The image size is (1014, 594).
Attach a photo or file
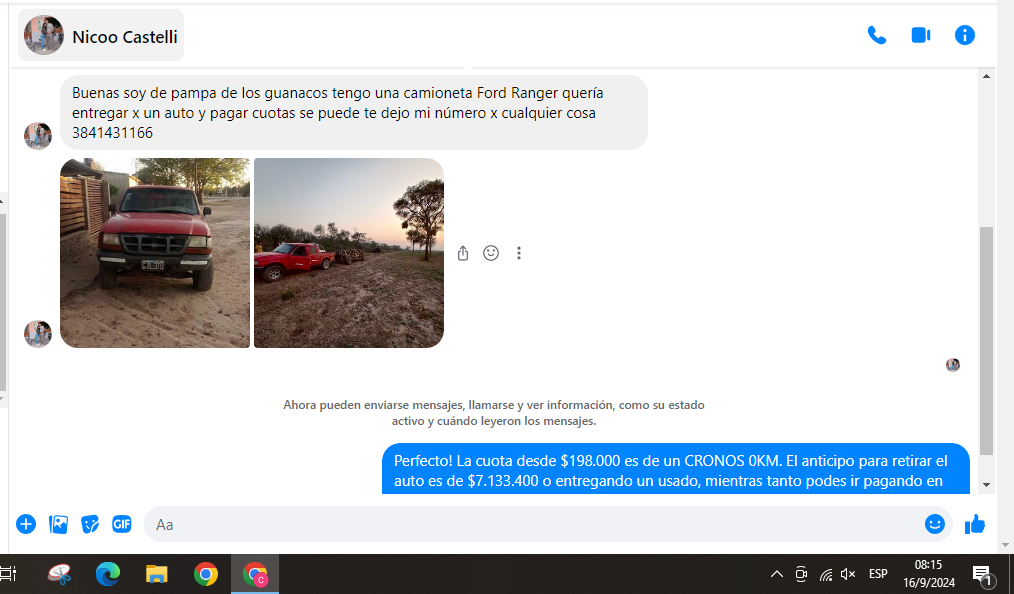tap(58, 524)
